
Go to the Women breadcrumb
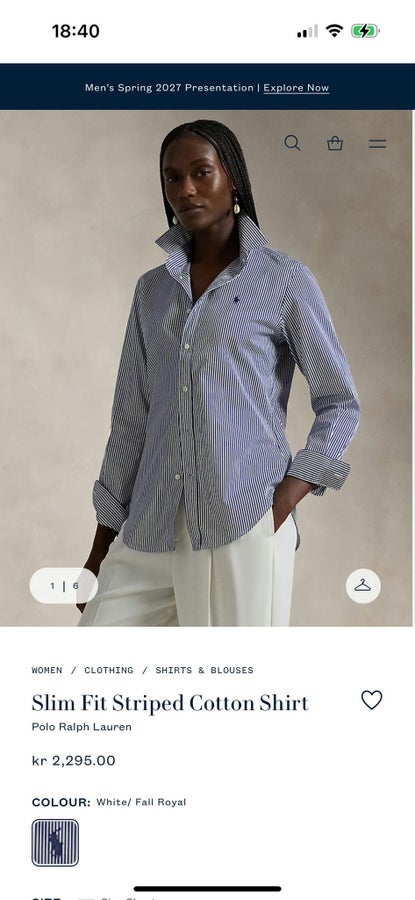pyautogui.click(x=47, y=670)
